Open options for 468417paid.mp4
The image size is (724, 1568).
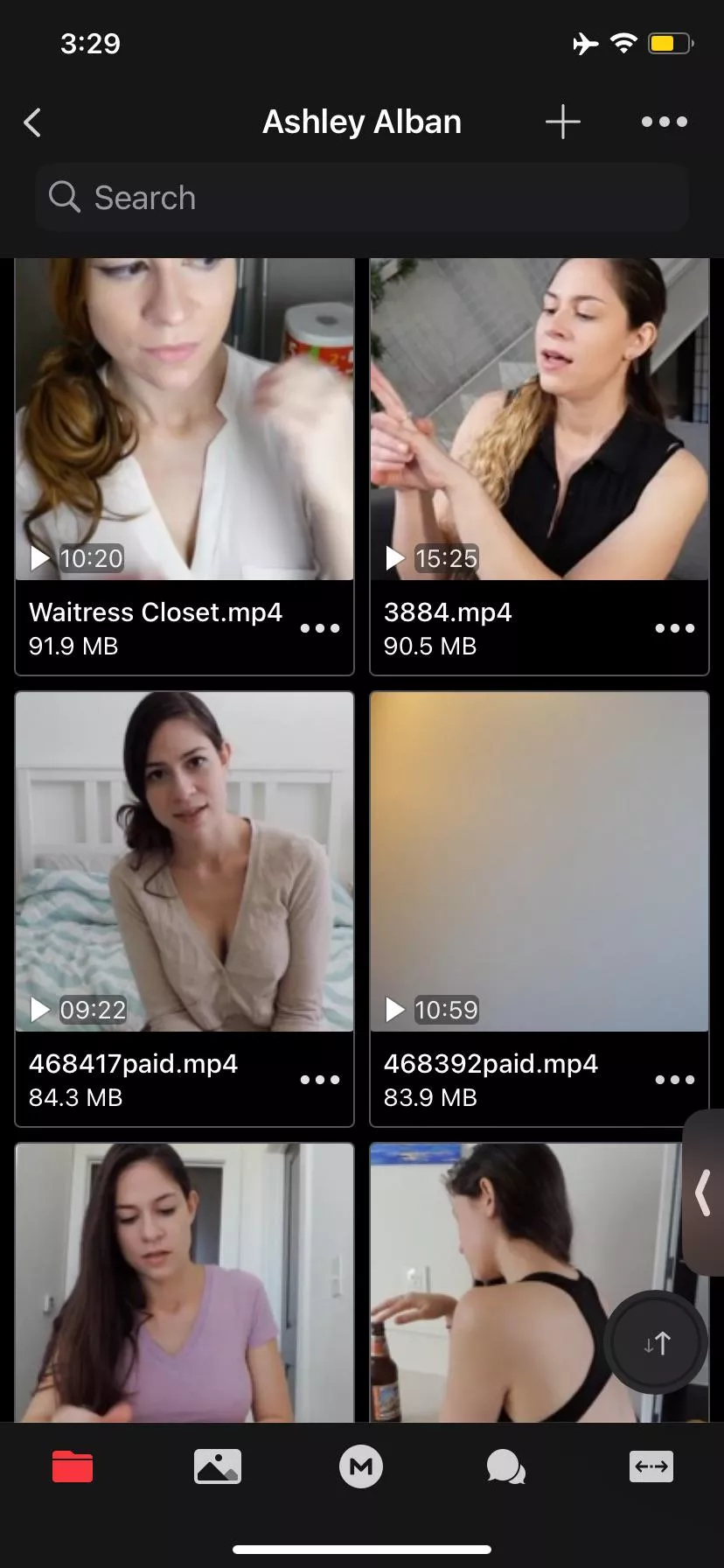[x=319, y=1080]
